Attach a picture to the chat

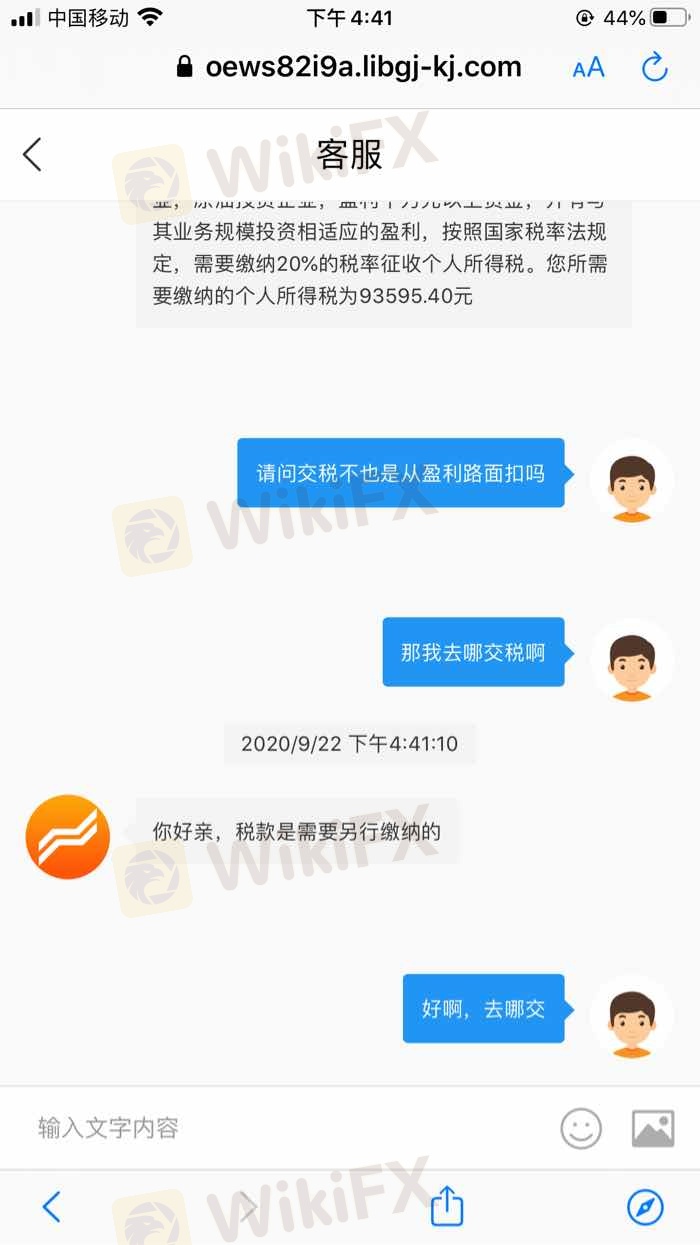coord(653,1128)
